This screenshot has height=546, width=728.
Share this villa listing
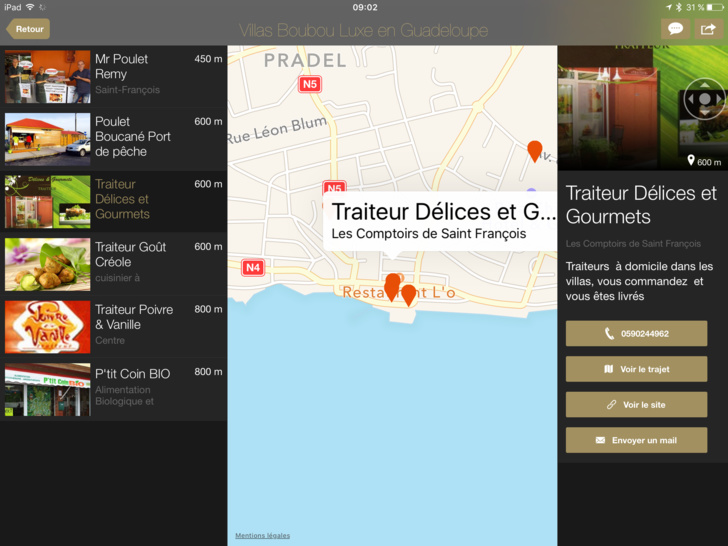tap(709, 29)
